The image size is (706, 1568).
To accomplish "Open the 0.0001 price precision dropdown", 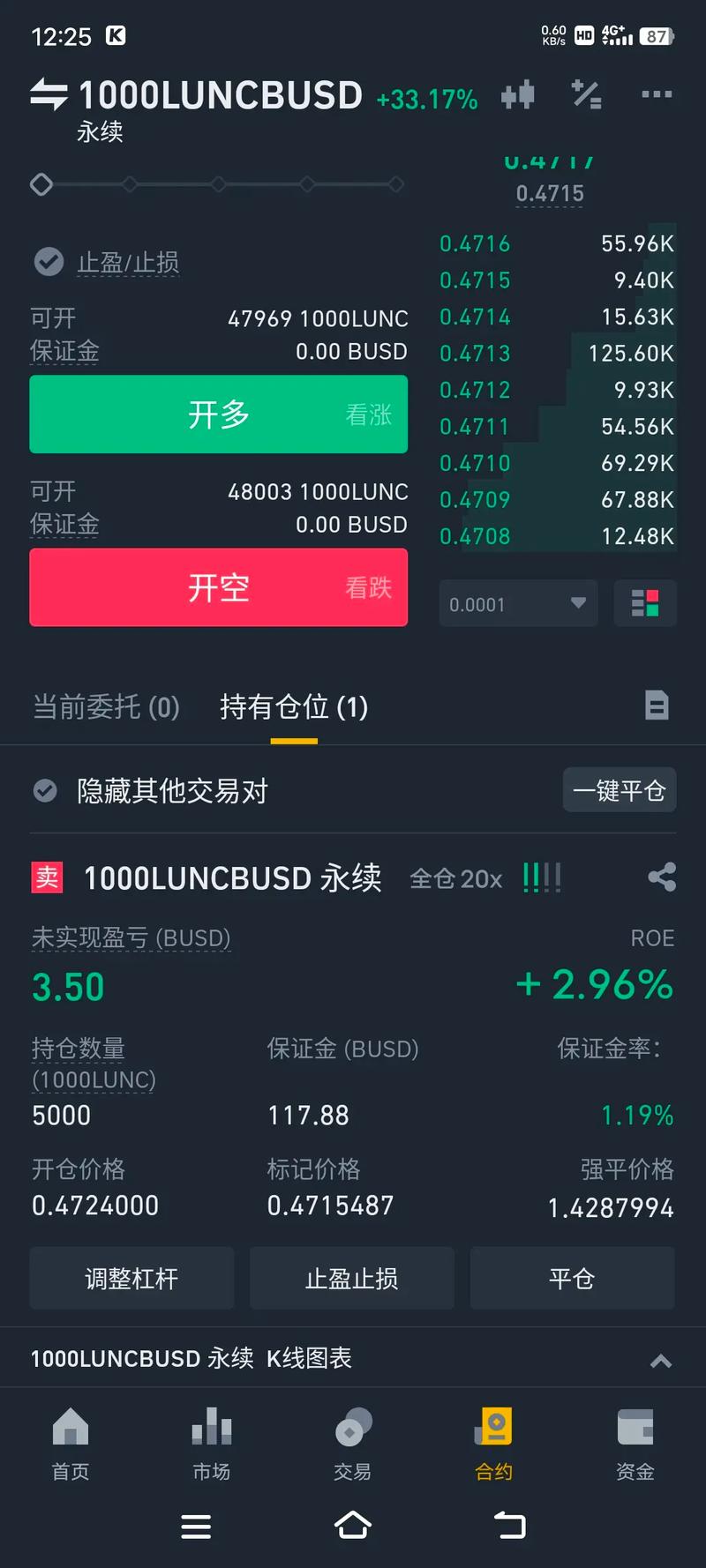I will 518,604.
